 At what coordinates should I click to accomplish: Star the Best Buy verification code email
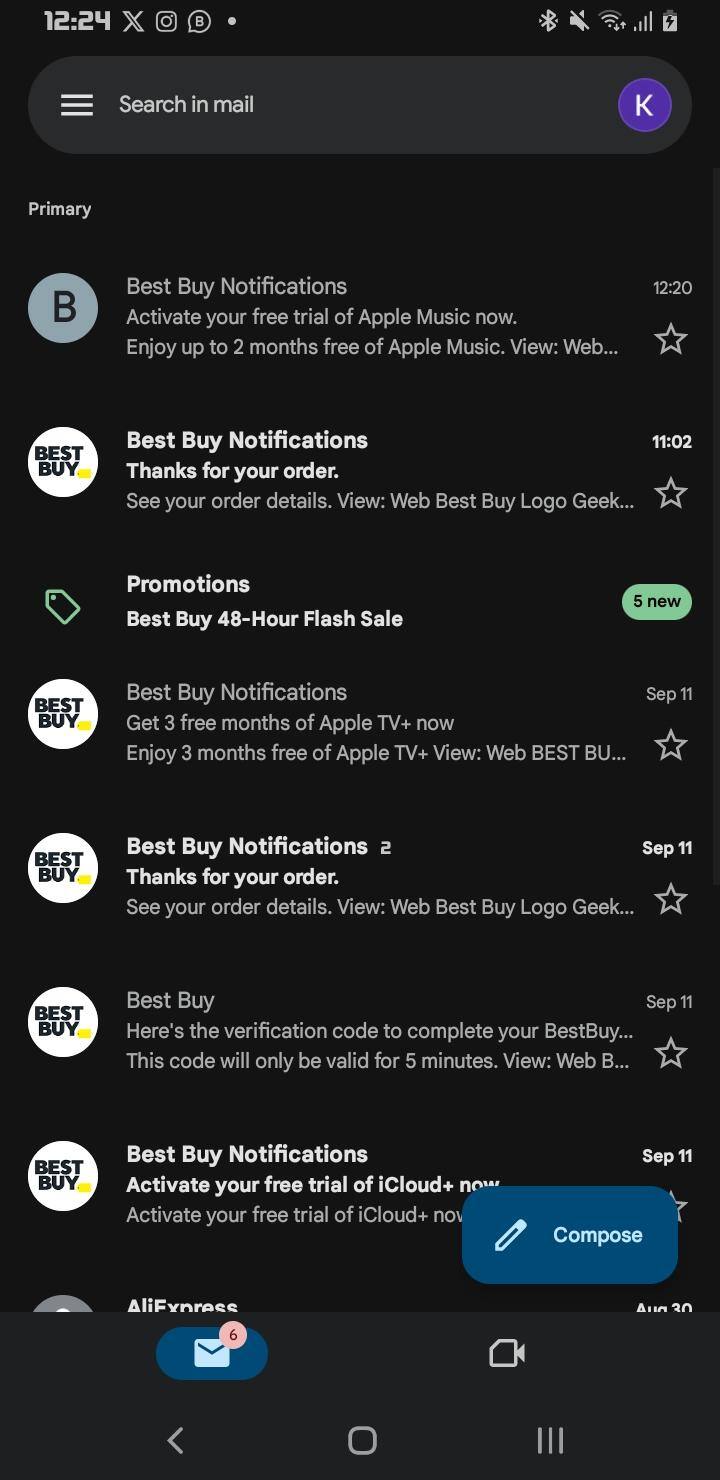pos(670,1053)
